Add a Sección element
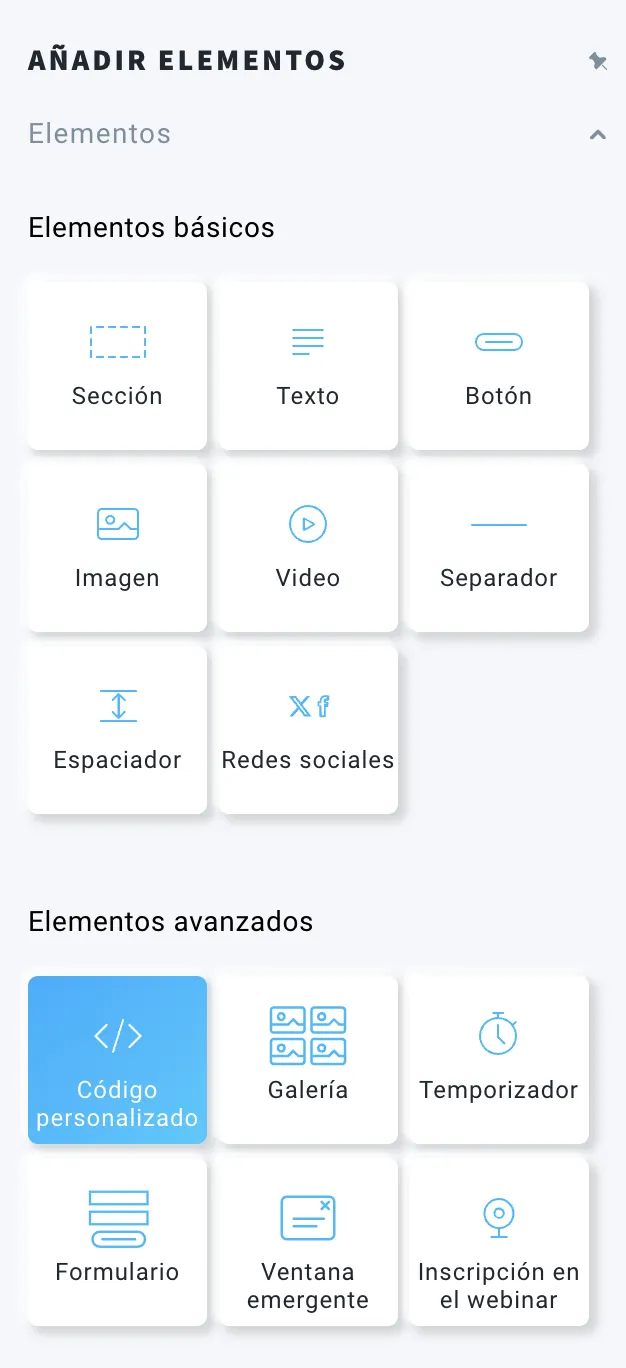 [117, 366]
